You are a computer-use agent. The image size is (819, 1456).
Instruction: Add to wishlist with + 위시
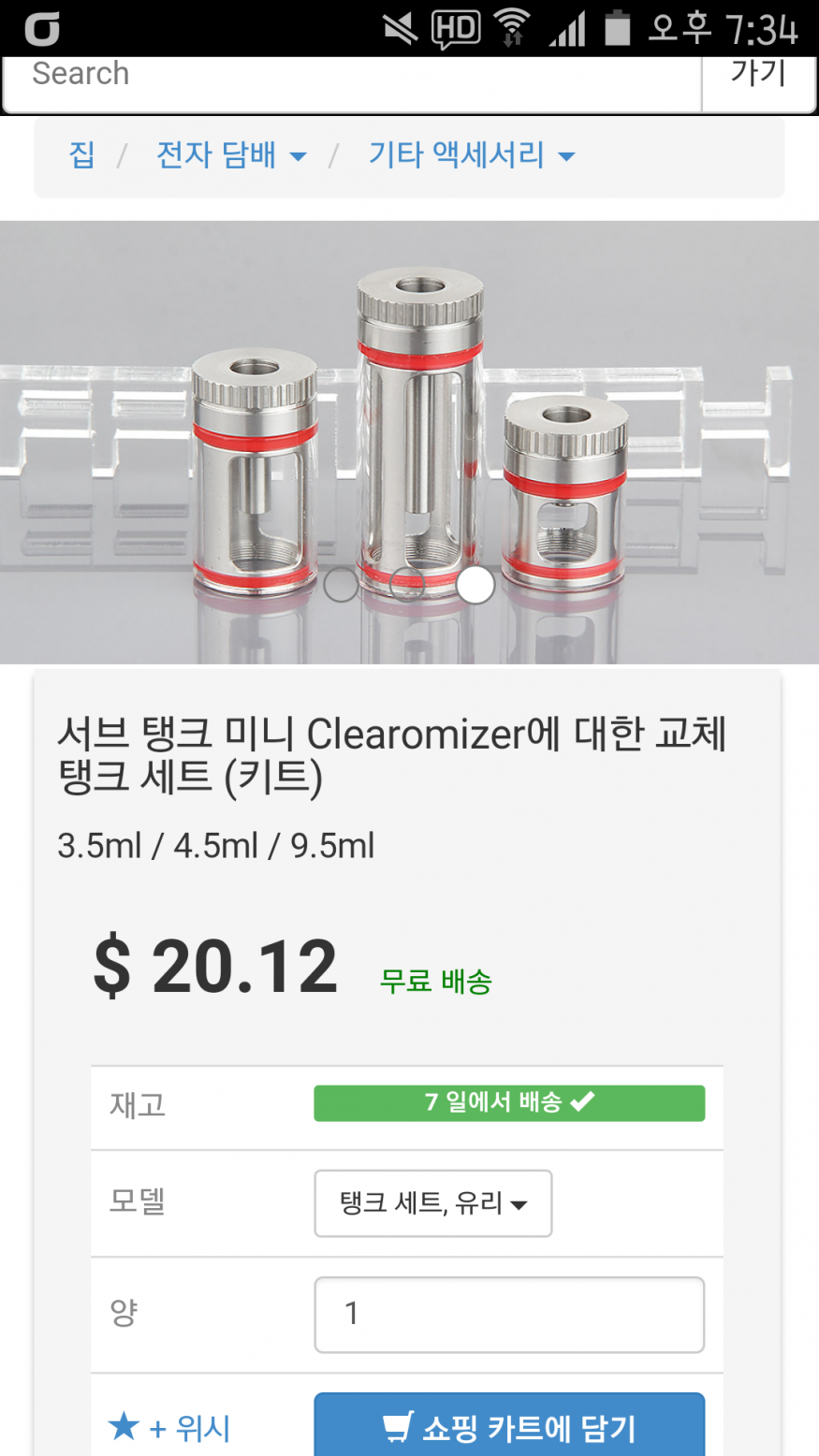pos(170,1428)
